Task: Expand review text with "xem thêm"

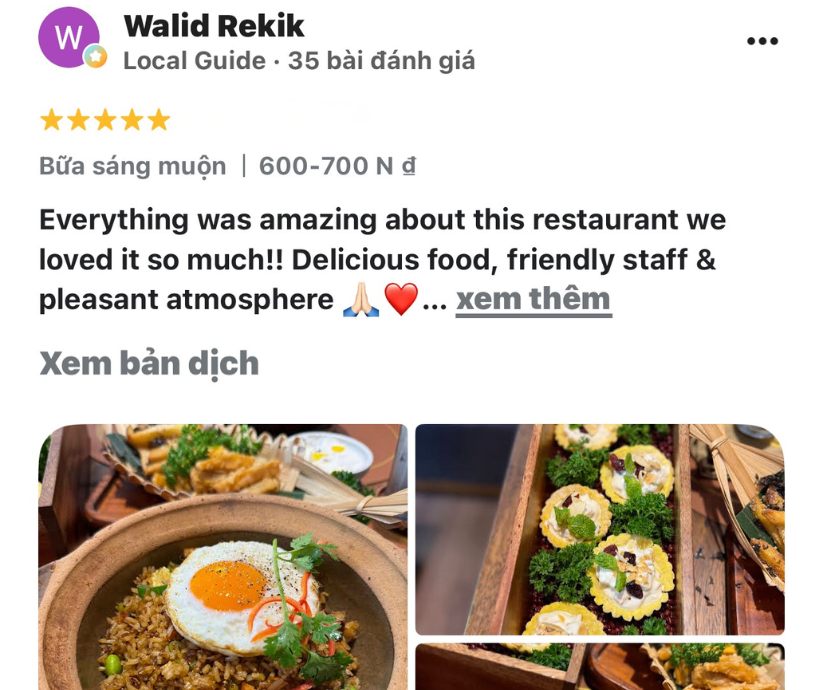Action: [533, 299]
